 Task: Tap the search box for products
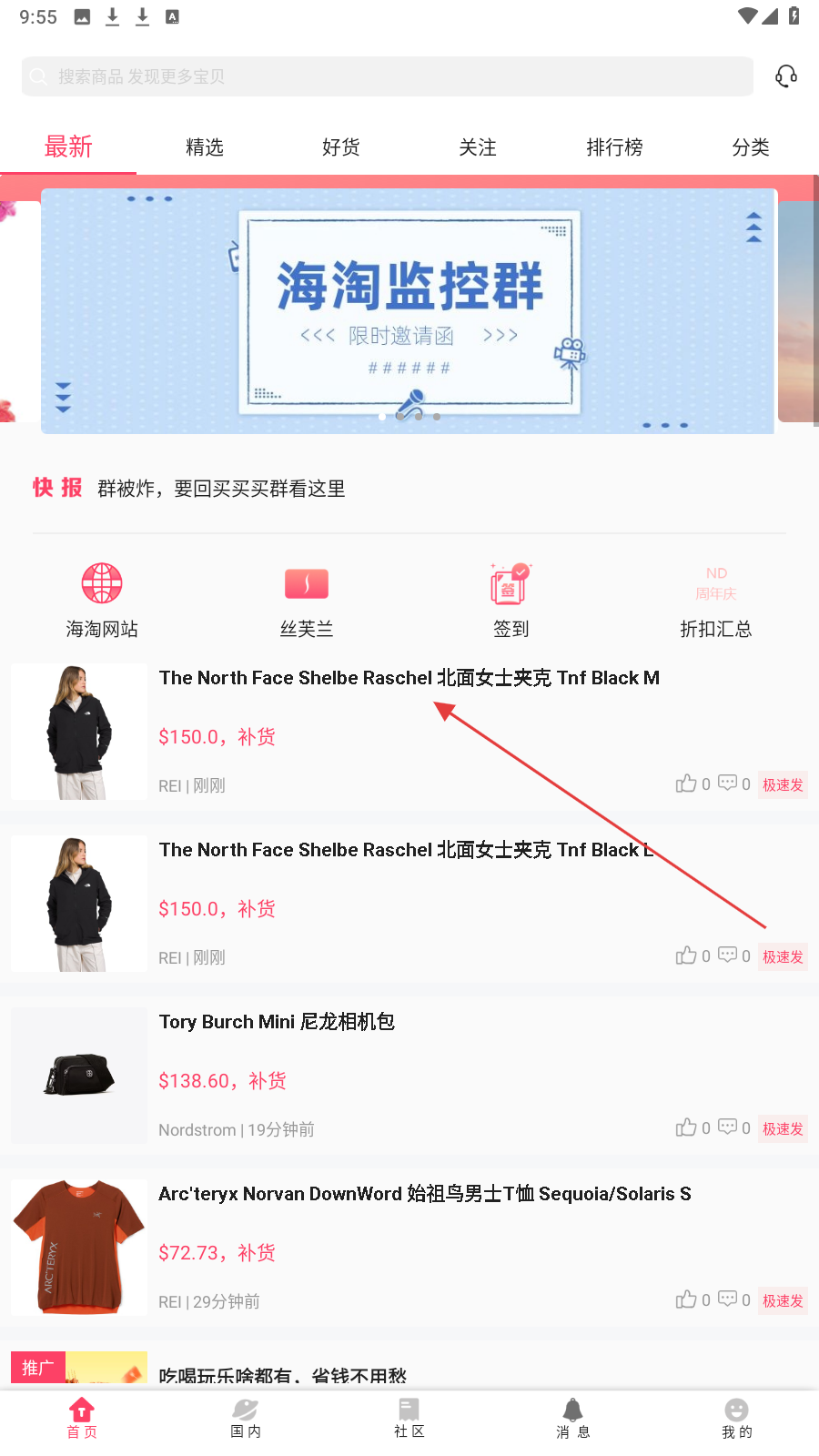388,76
